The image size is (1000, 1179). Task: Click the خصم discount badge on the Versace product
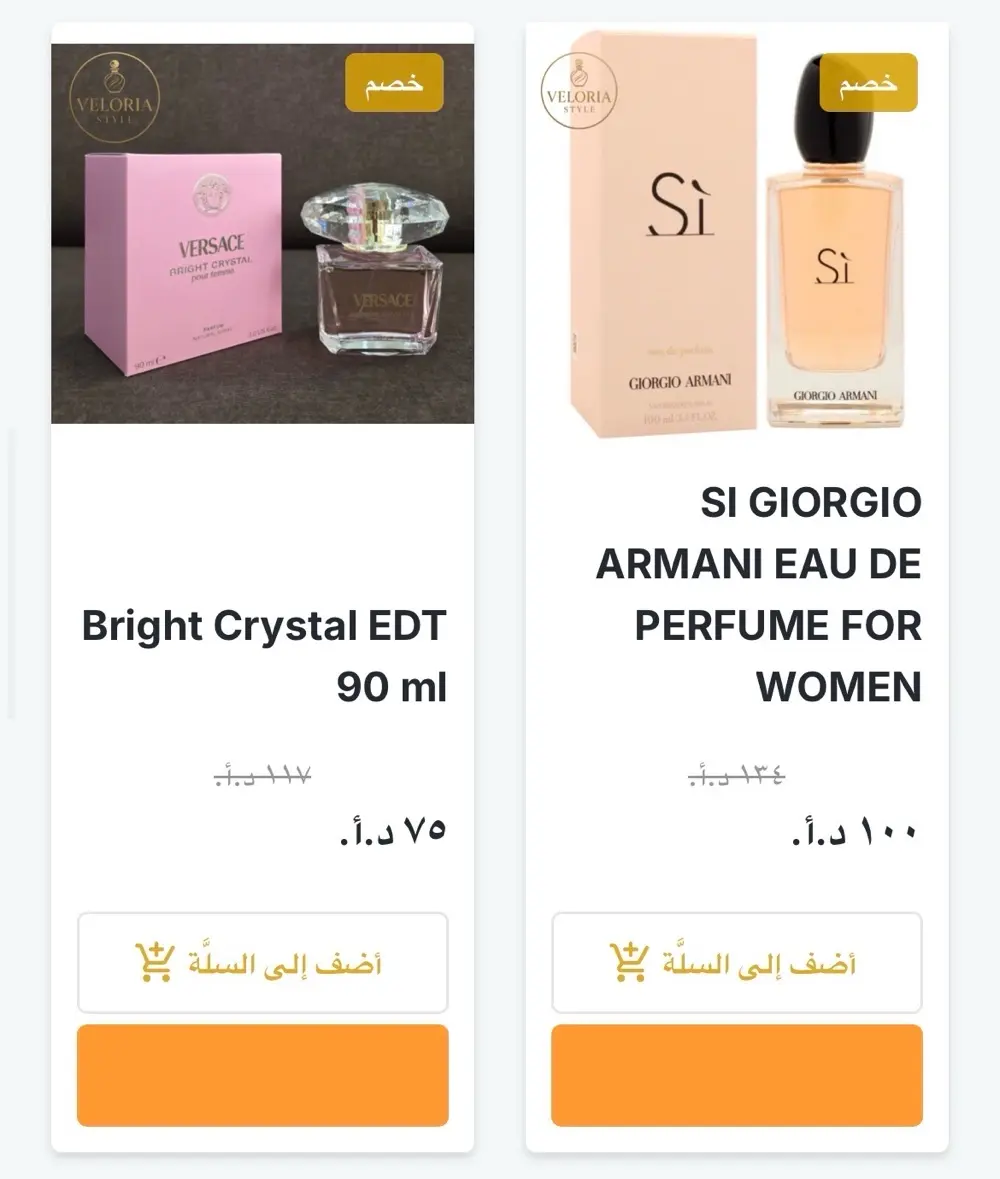click(393, 84)
